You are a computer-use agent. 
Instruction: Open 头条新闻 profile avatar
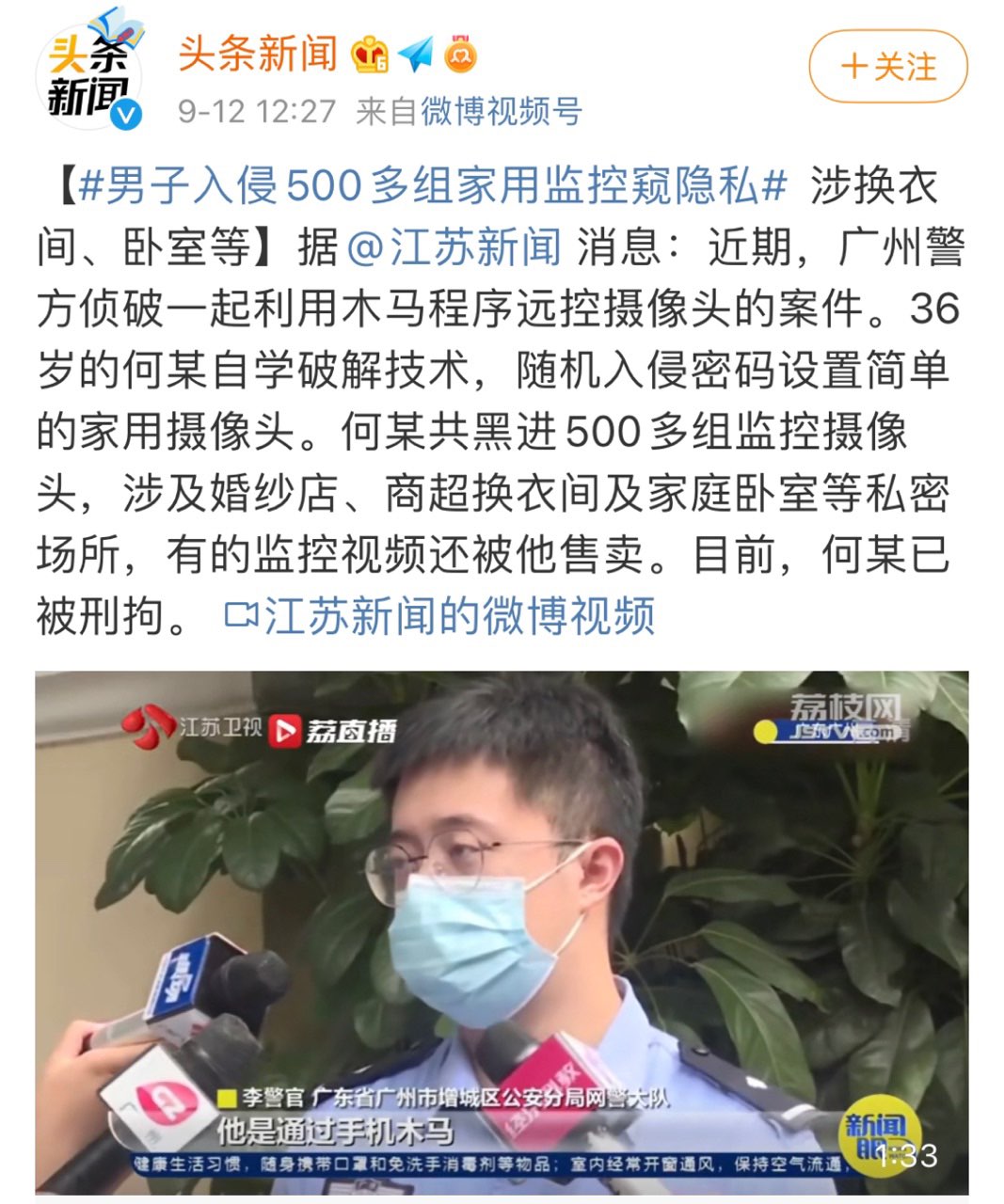click(90, 71)
